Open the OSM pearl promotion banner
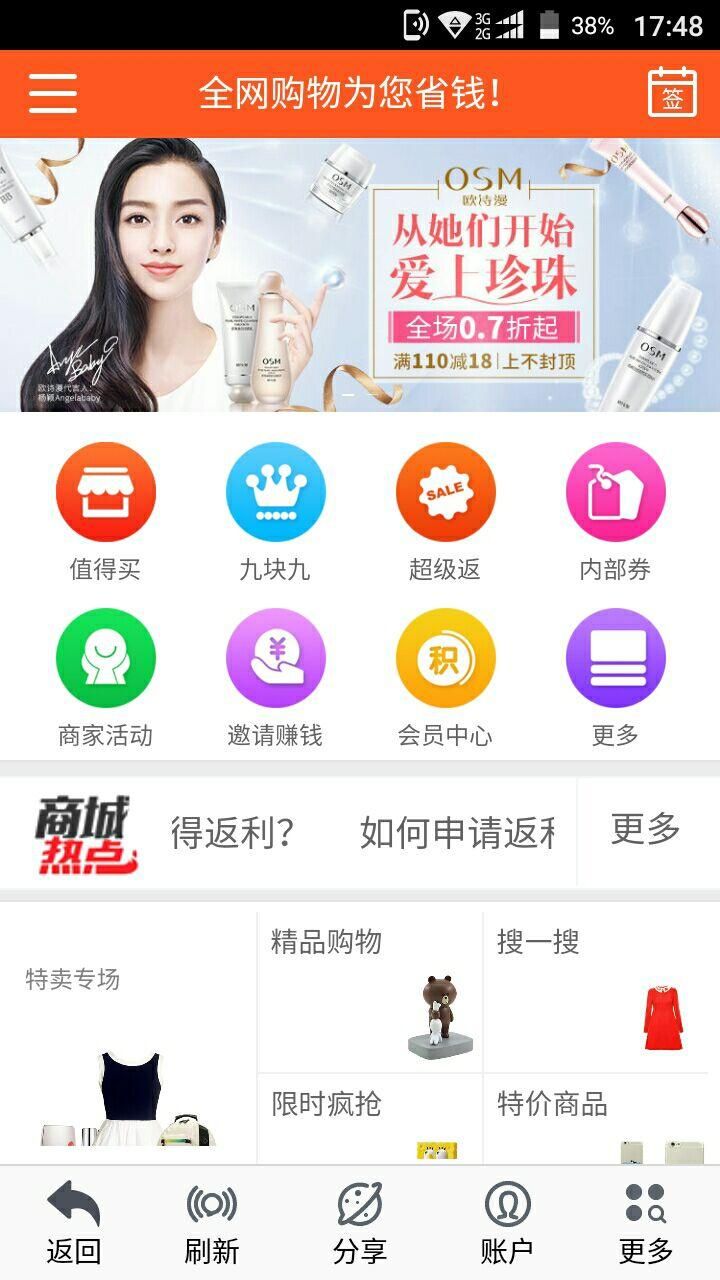The image size is (720, 1280). 360,275
